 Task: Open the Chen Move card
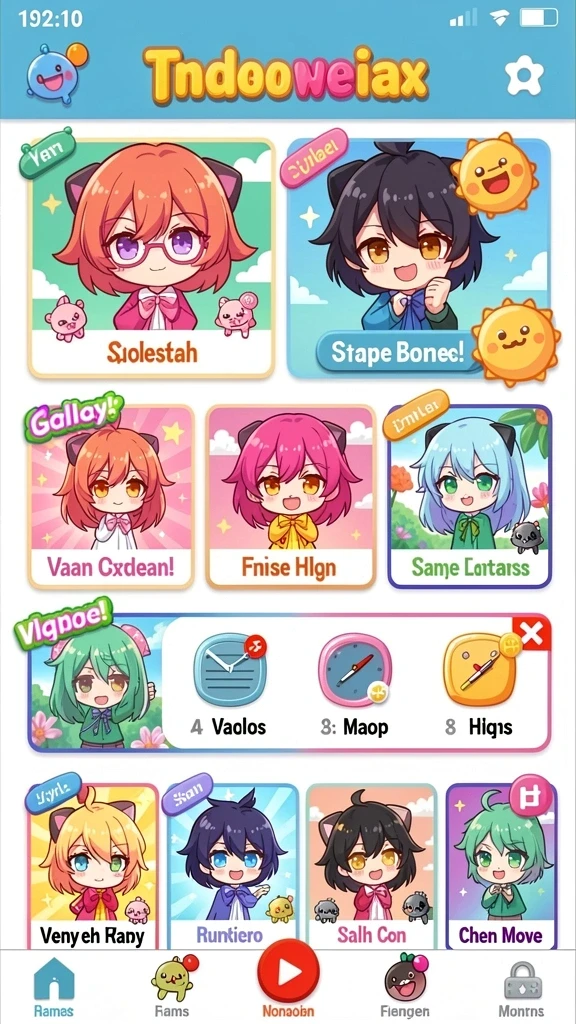coord(501,866)
